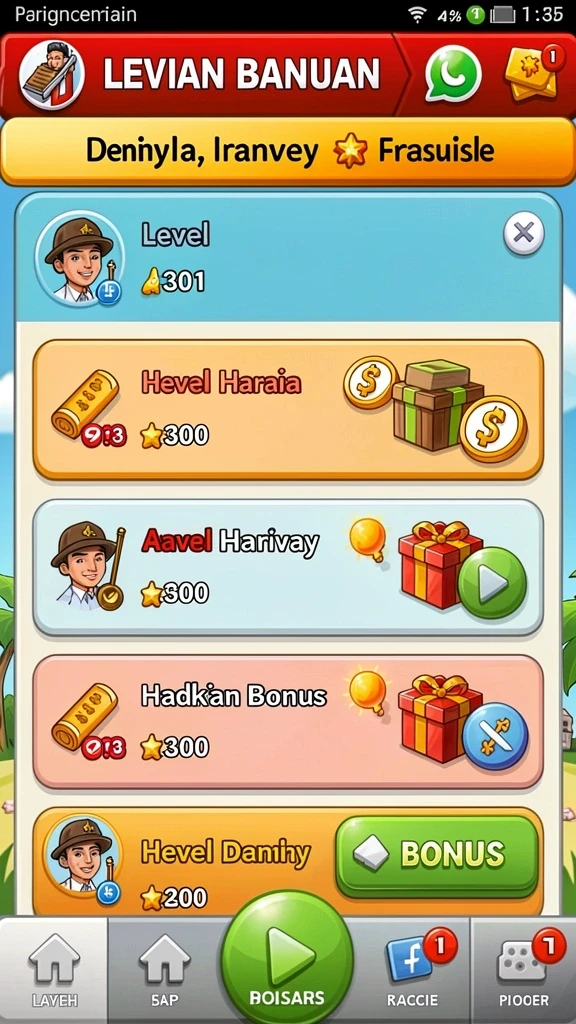The image size is (576, 1024).
Task: Play the Aavel Harivay green play button
Action: coord(492,583)
